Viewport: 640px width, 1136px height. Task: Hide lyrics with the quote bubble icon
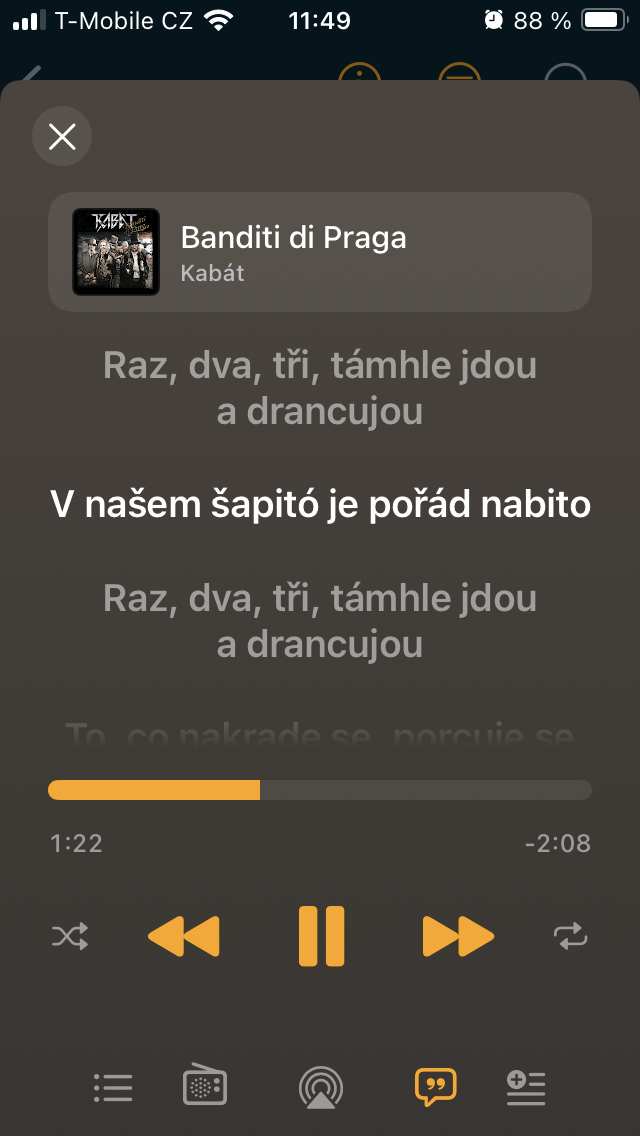click(x=435, y=1087)
